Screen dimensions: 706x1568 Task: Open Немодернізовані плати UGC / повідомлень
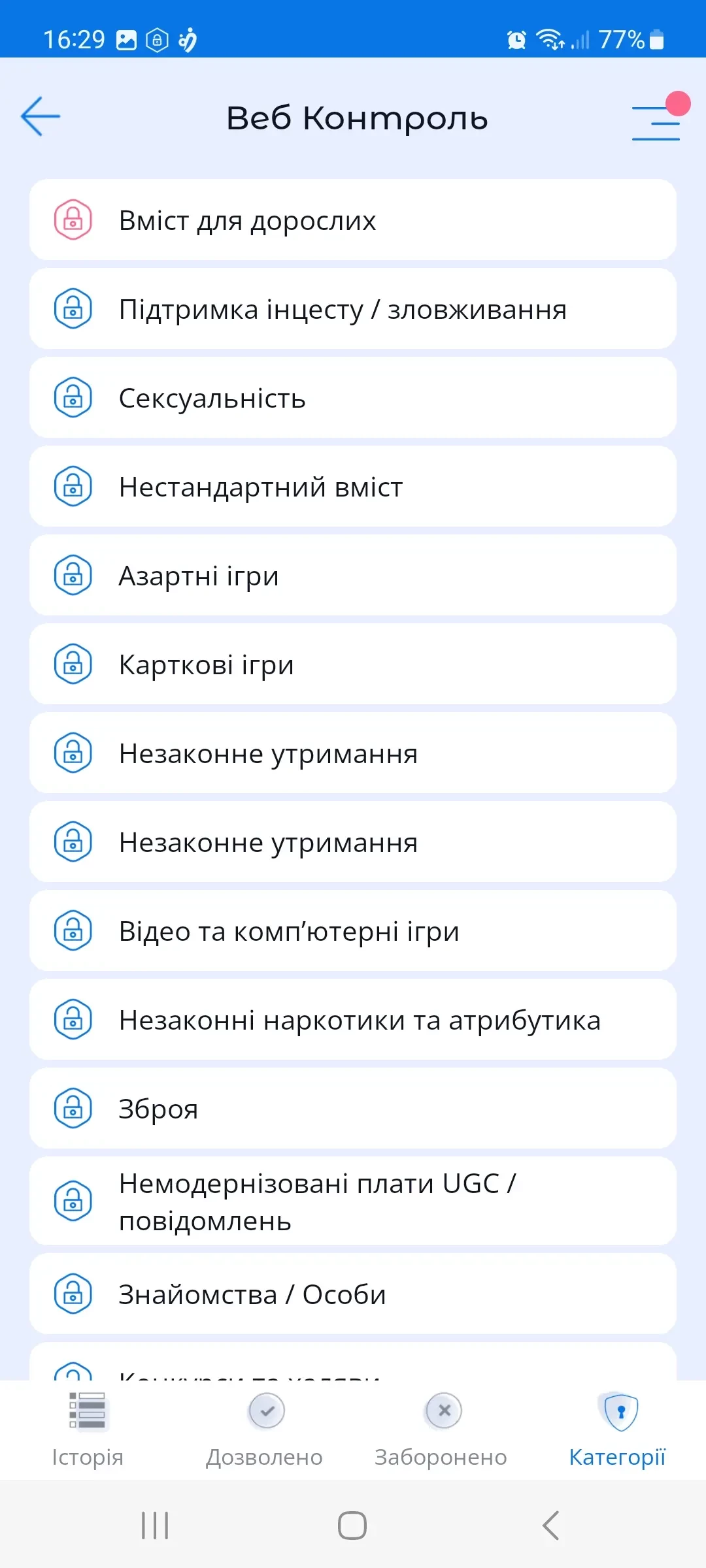(353, 1201)
